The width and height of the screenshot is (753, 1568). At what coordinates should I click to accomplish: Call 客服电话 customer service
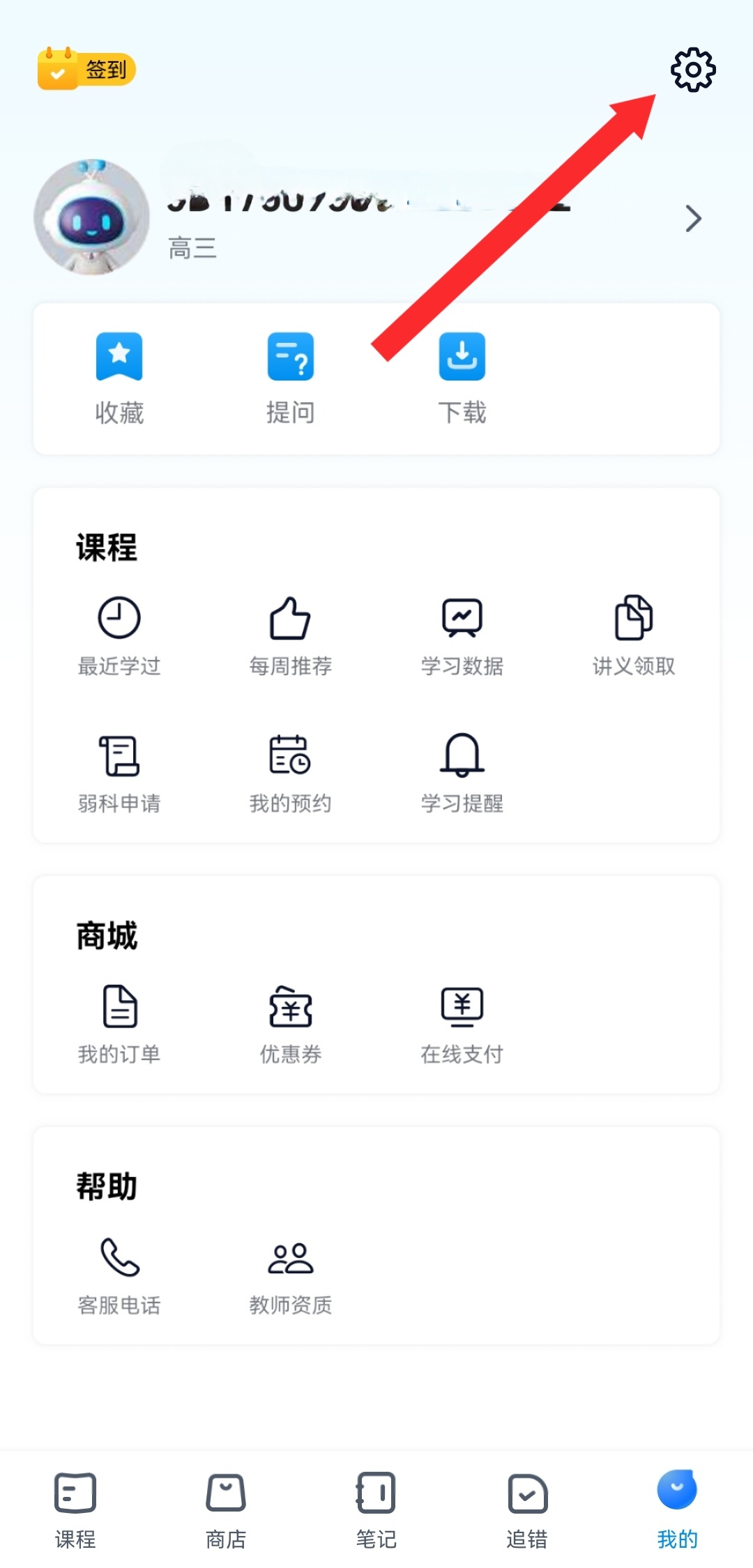point(119,1274)
